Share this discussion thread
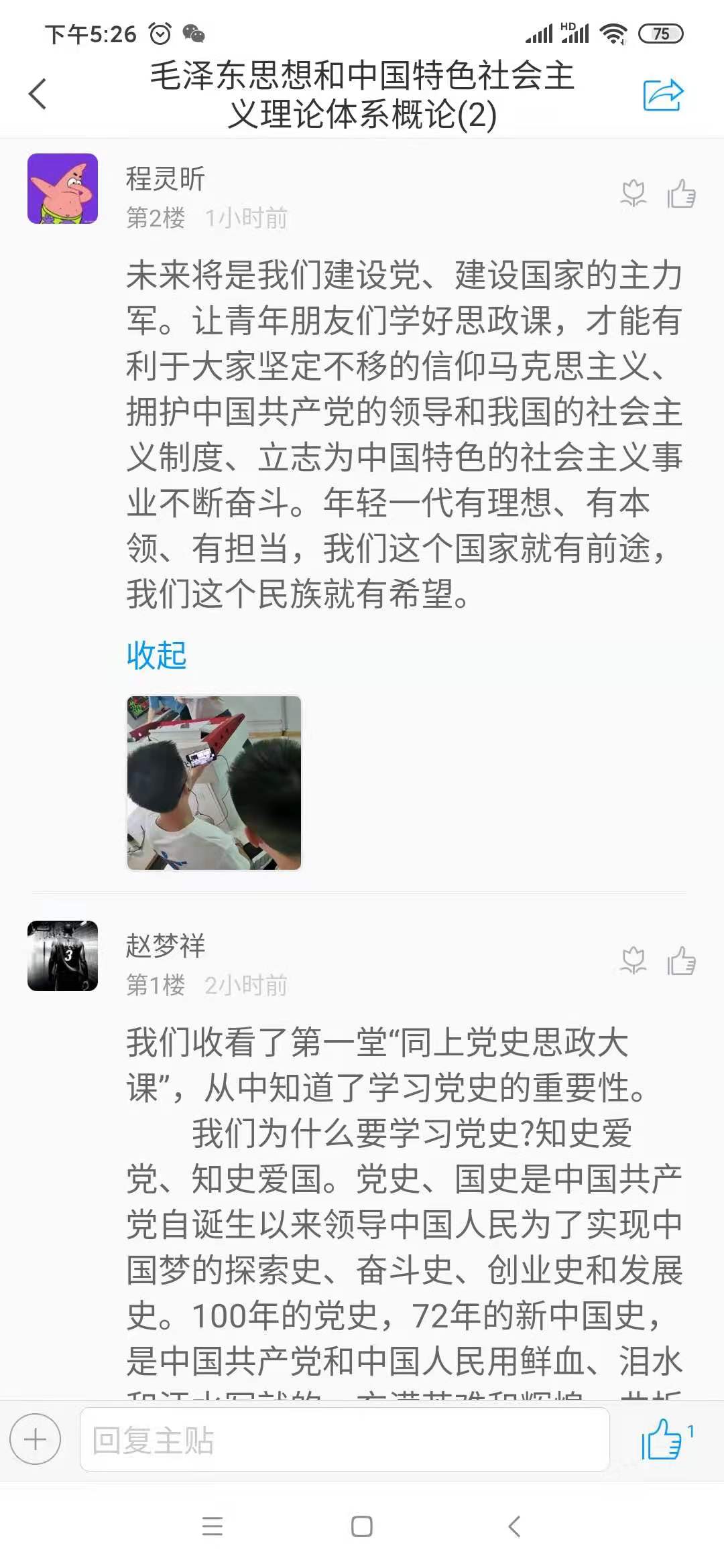 (x=662, y=94)
